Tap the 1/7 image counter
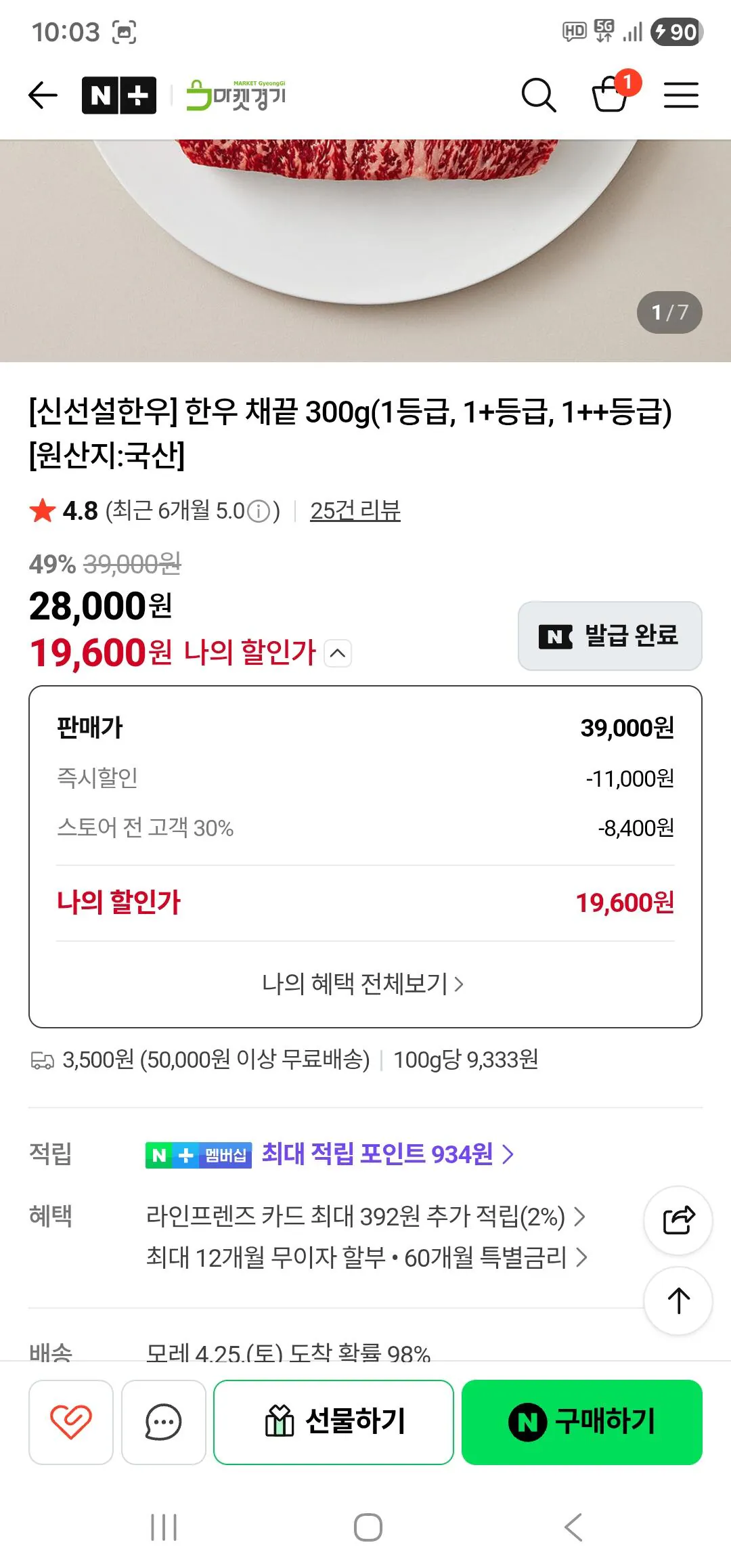This screenshot has width=731, height=1568. coord(671,312)
